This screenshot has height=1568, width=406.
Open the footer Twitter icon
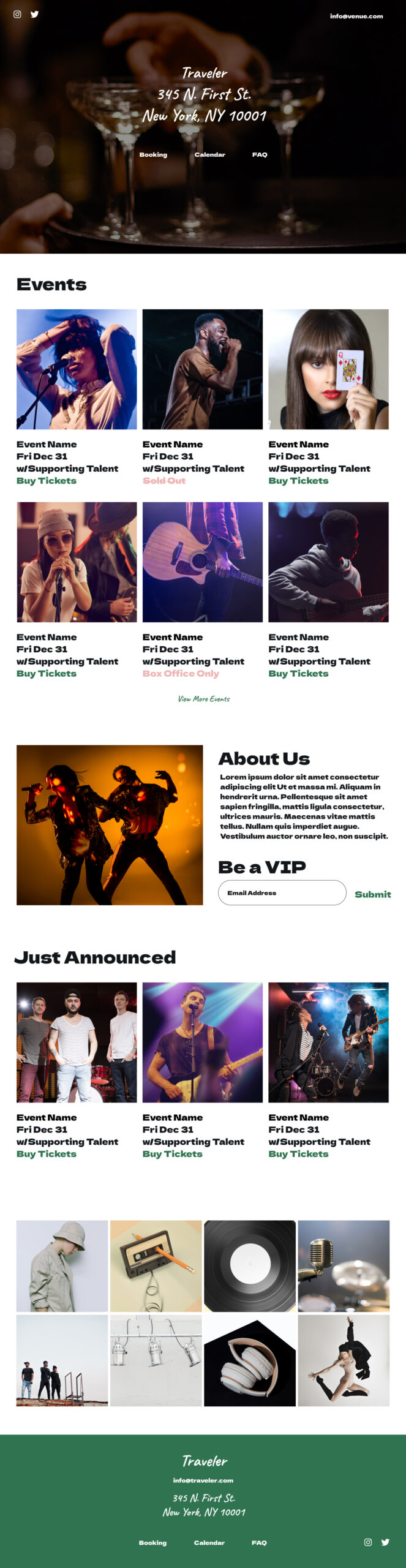(x=385, y=1542)
